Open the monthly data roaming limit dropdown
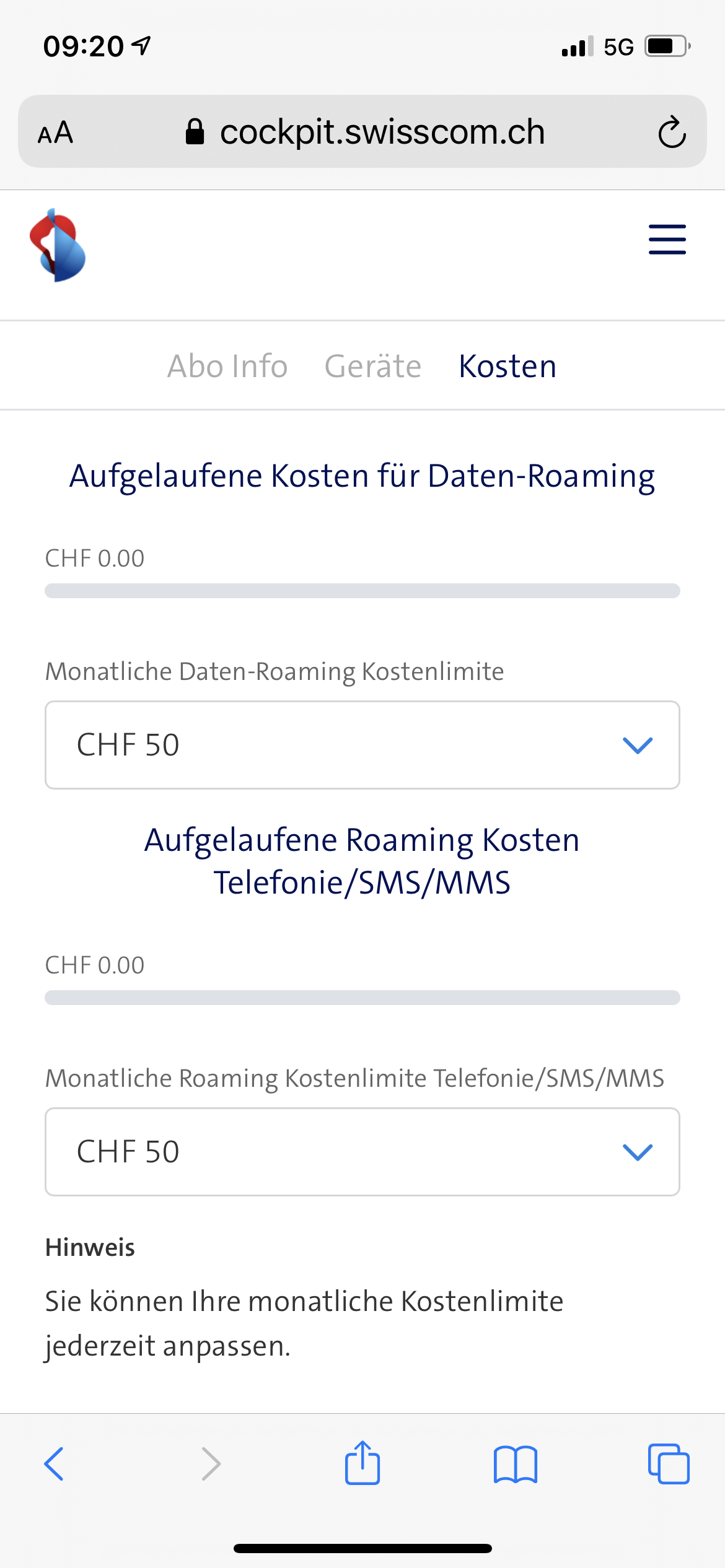 pyautogui.click(x=362, y=744)
